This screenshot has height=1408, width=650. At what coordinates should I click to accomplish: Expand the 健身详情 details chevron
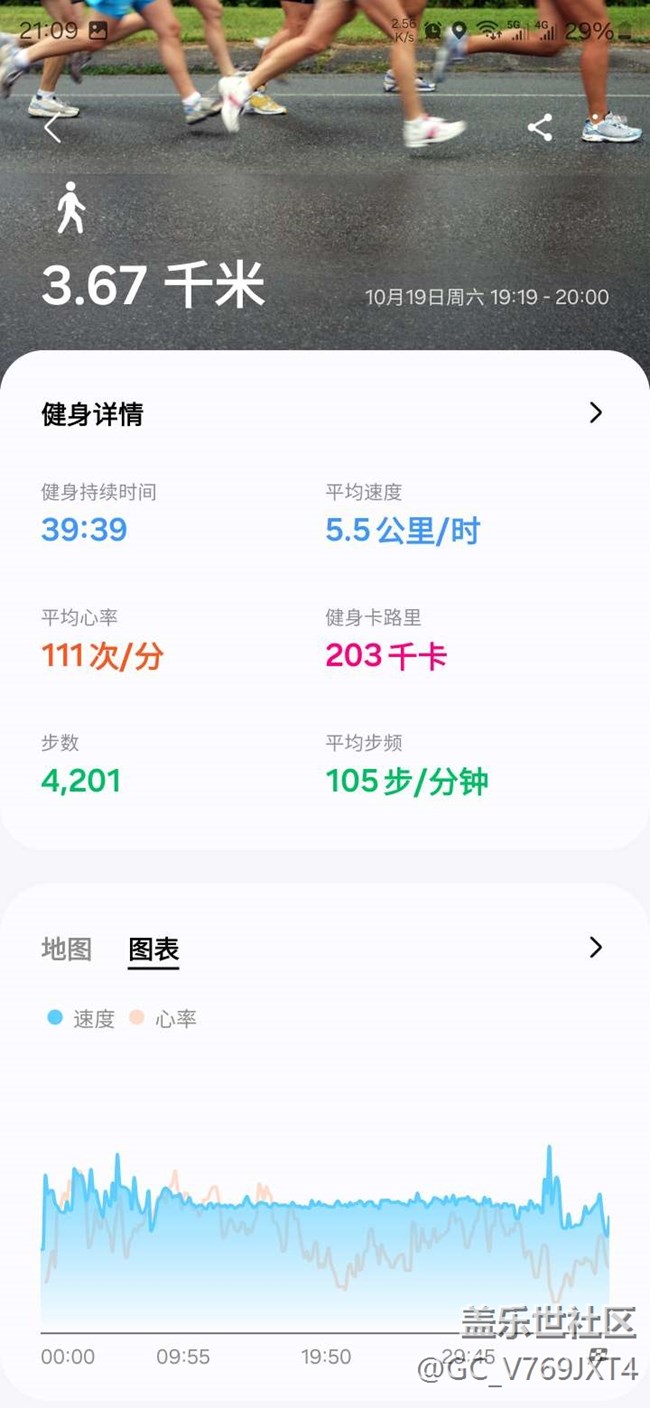[x=596, y=412]
